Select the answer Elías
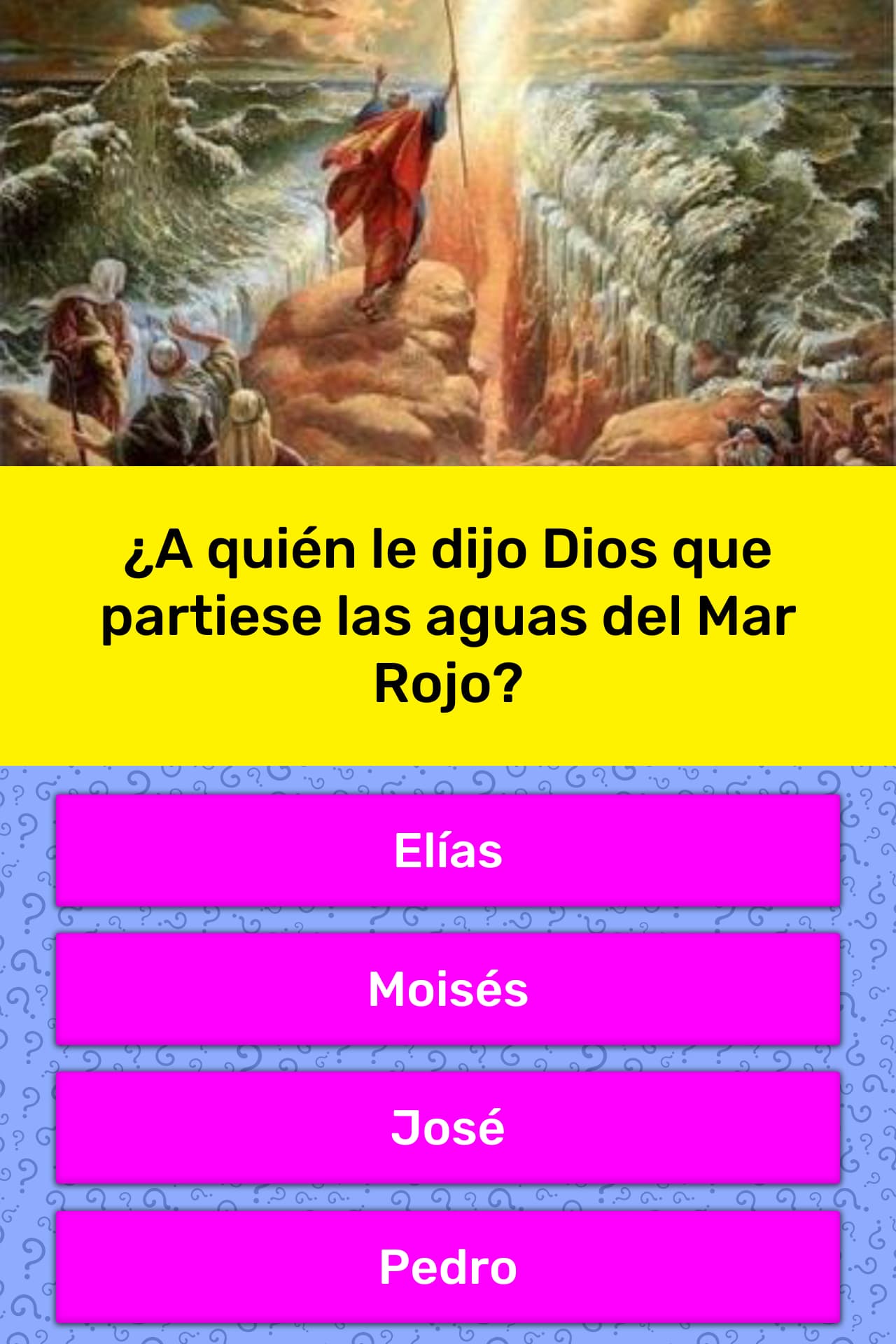896x1344 pixels. [x=448, y=850]
